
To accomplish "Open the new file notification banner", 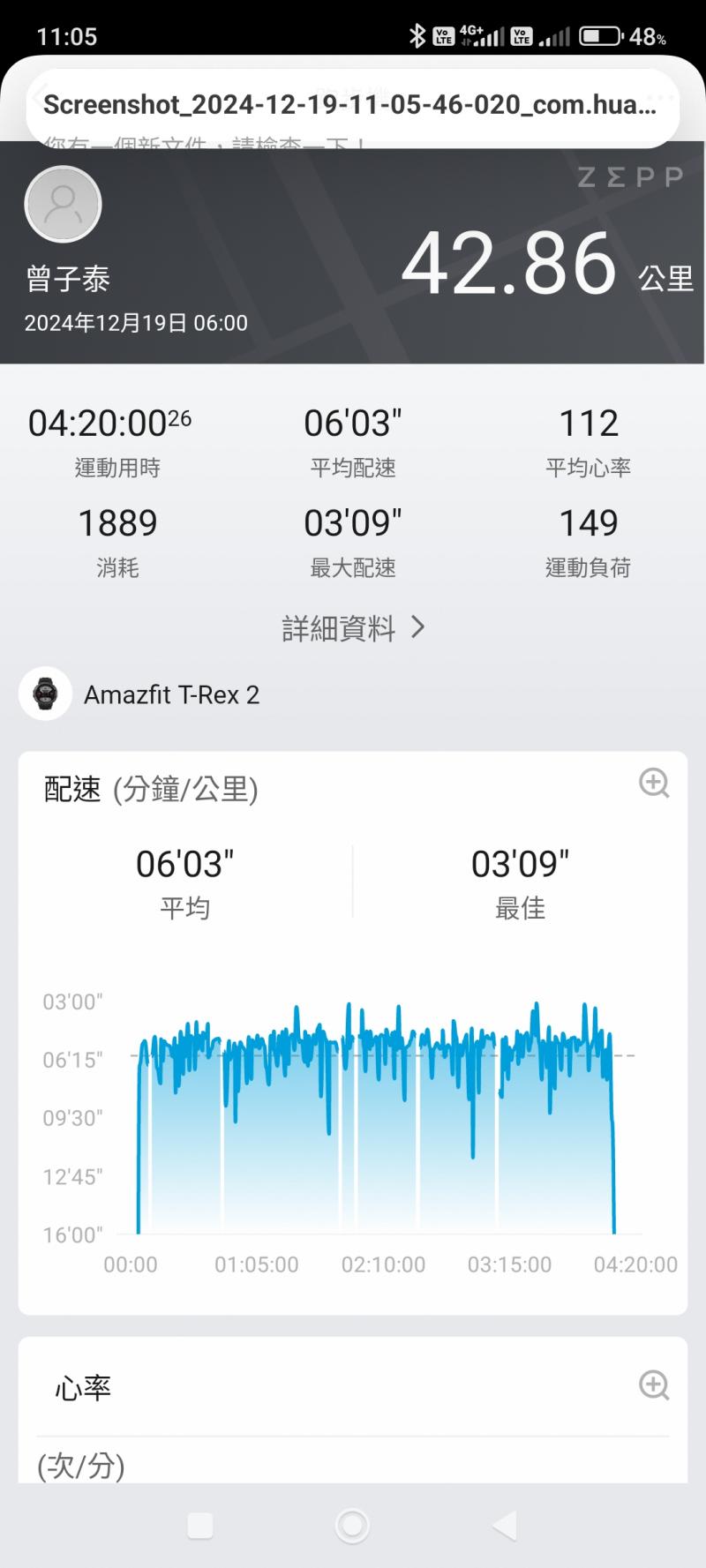I will [351, 106].
